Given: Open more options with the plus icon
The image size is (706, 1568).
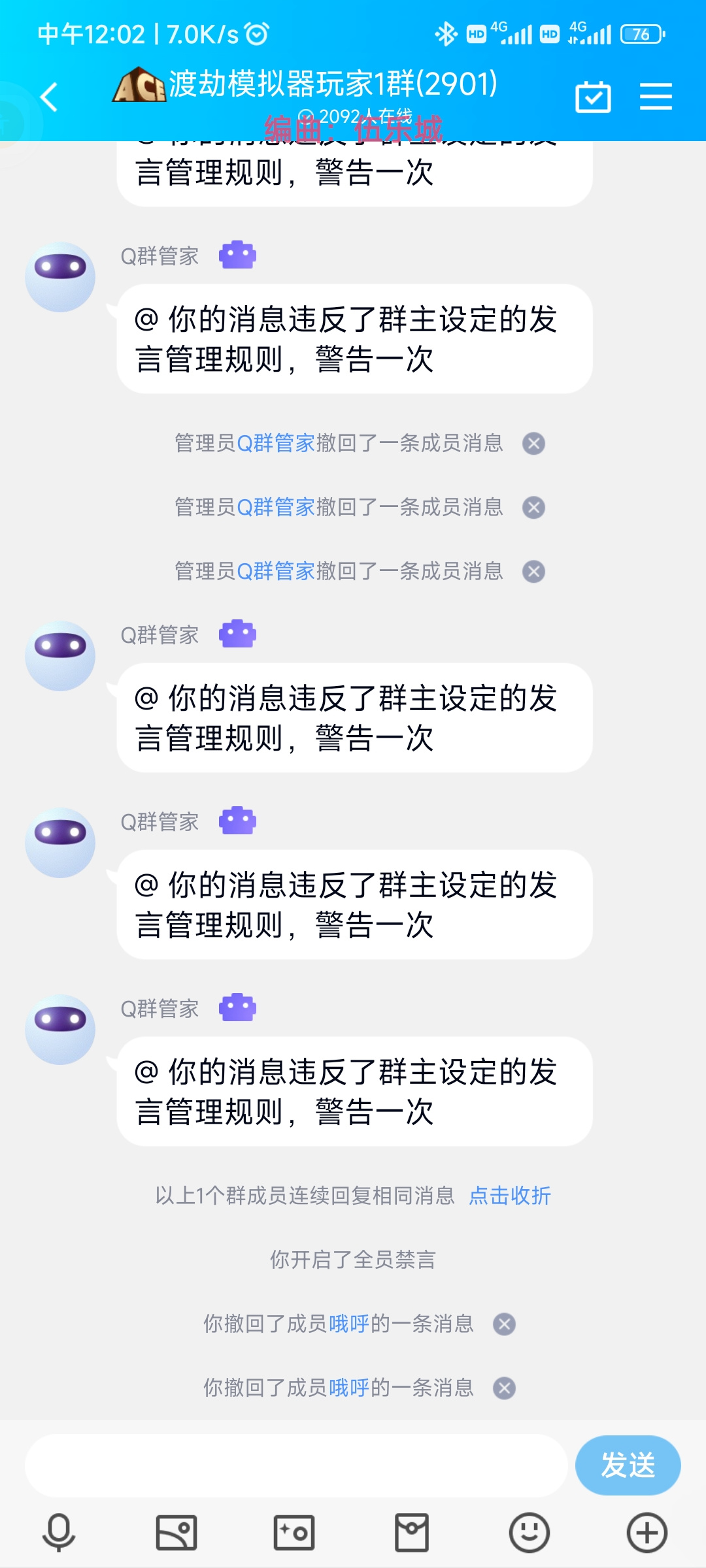Looking at the screenshot, I should tap(647, 1532).
